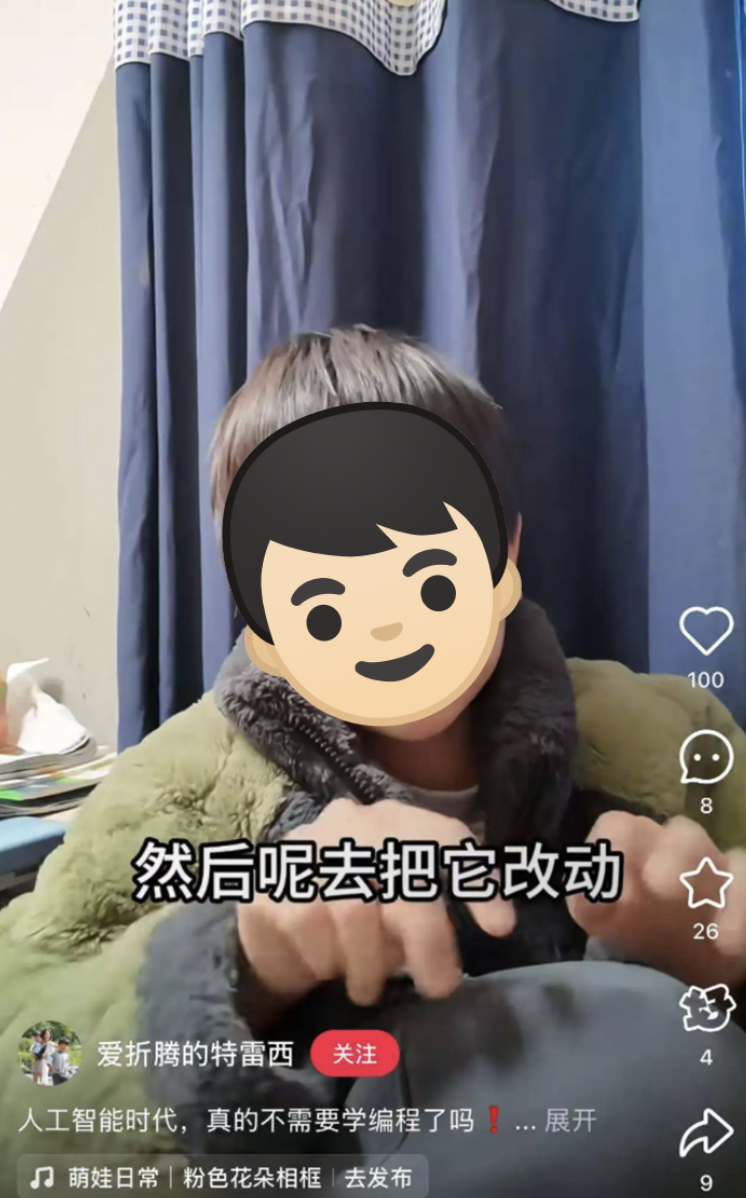Open the username 爱折腾的特雷西
The width and height of the screenshot is (746, 1198).
point(195,1055)
